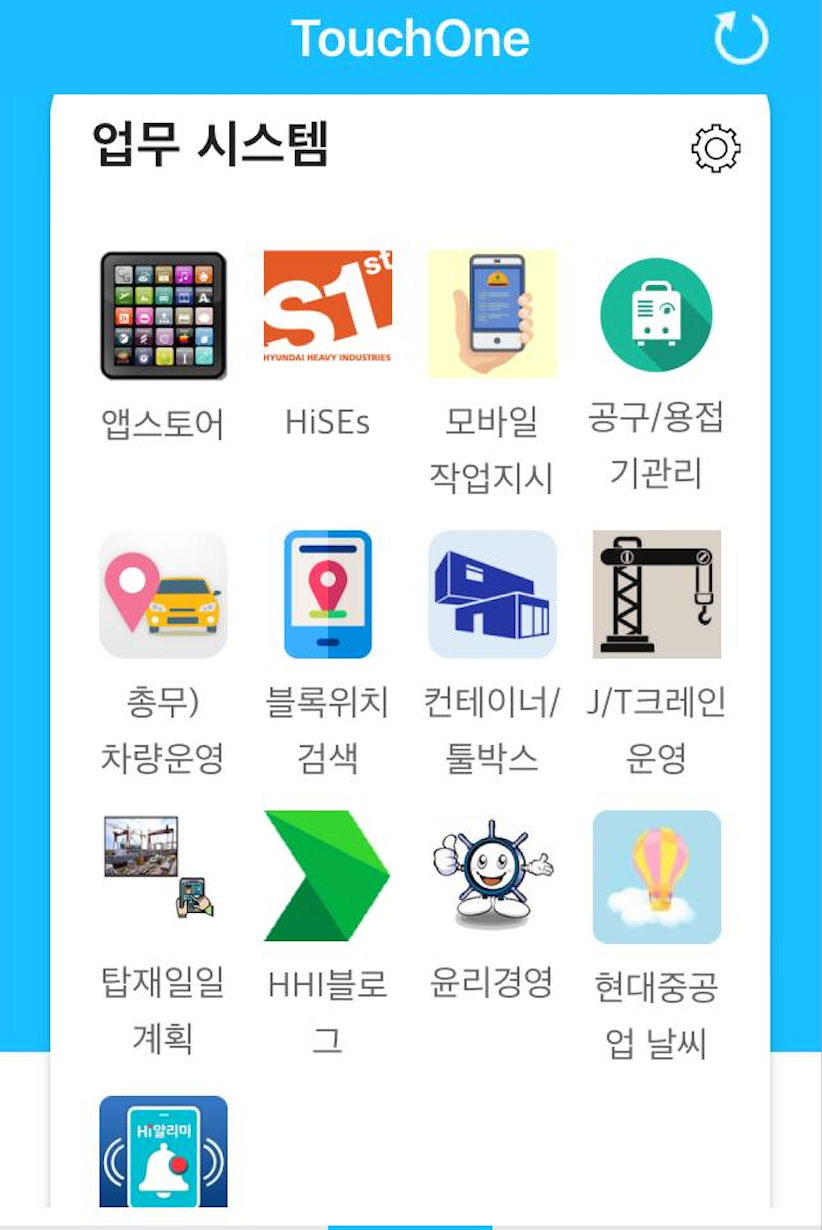This screenshot has width=822, height=1230.
Task: Open 총무) 차량운영
Action: (x=163, y=594)
